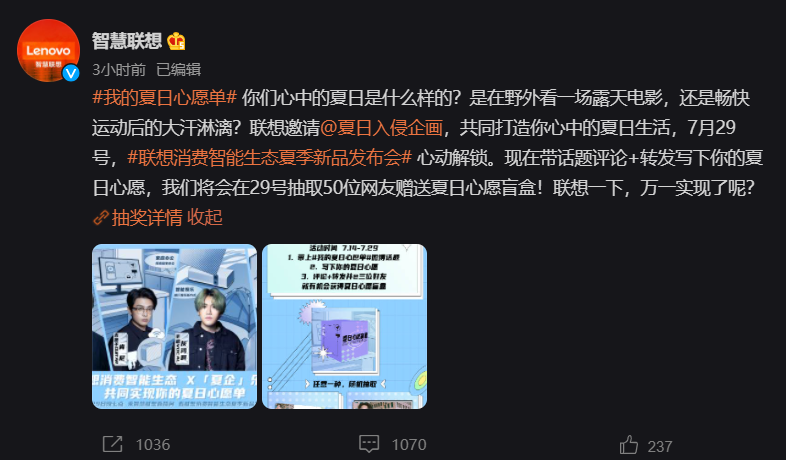Open the first post image
Viewport: 786px width, 460px height.
point(175,326)
